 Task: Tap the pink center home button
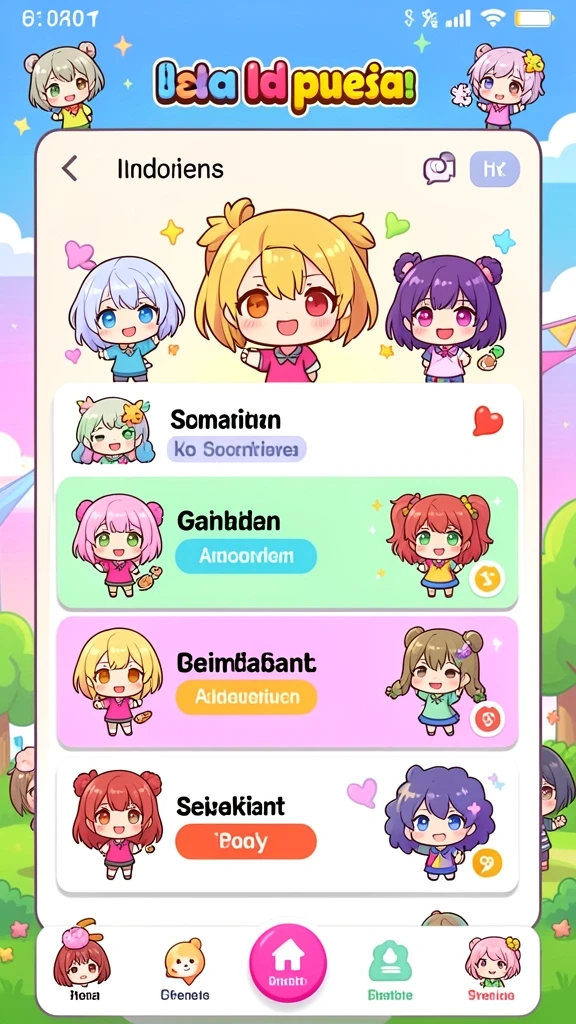coord(287,963)
